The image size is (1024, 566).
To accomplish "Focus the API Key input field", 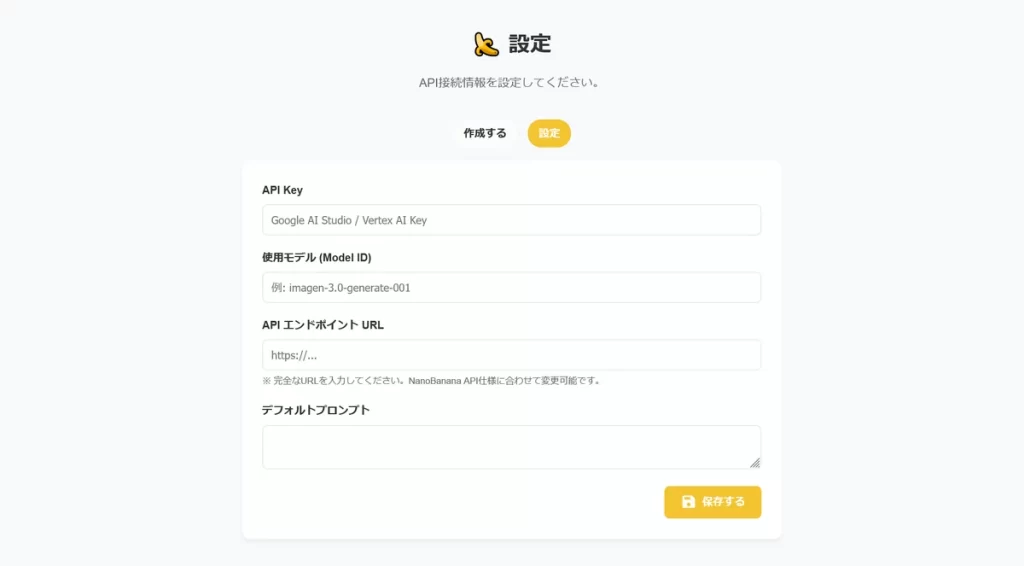I will coord(511,220).
